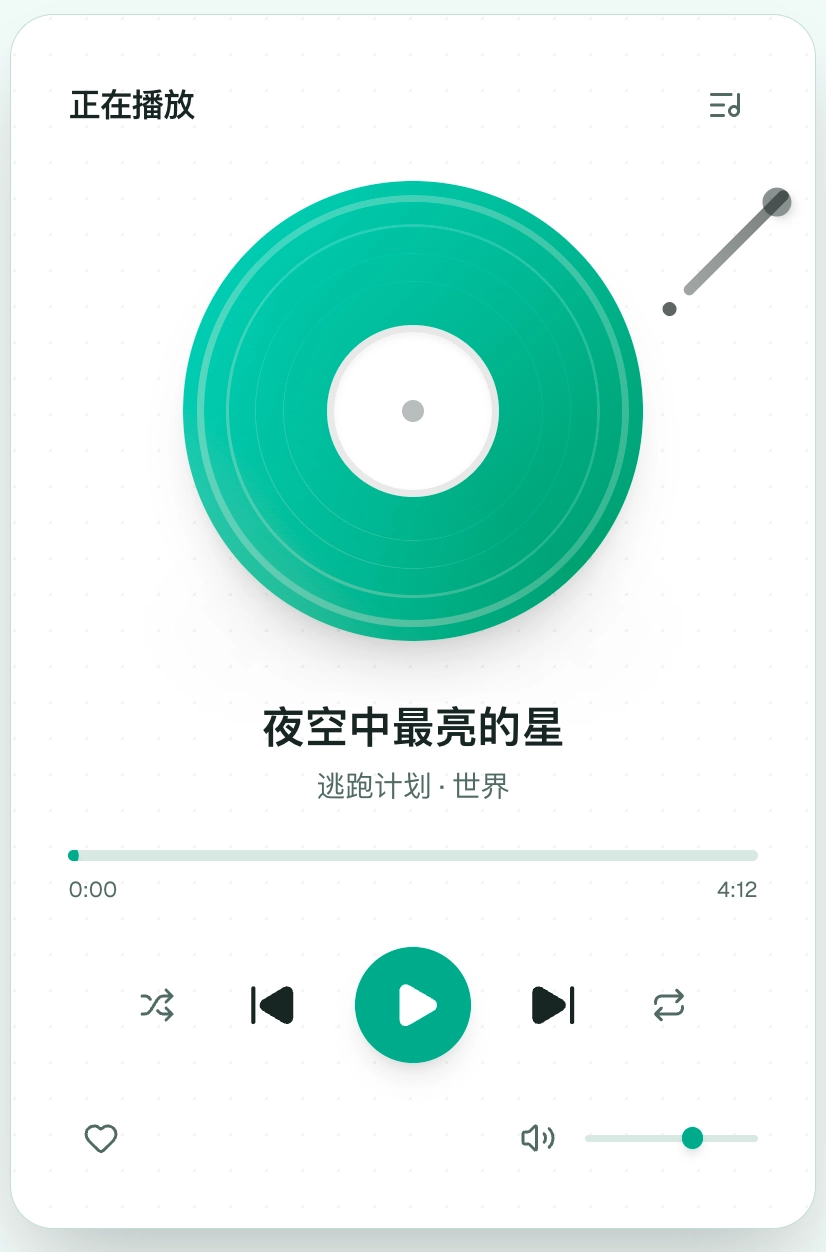
Task: Select the artist text 逃跑计划 · 世界
Action: pos(413,787)
